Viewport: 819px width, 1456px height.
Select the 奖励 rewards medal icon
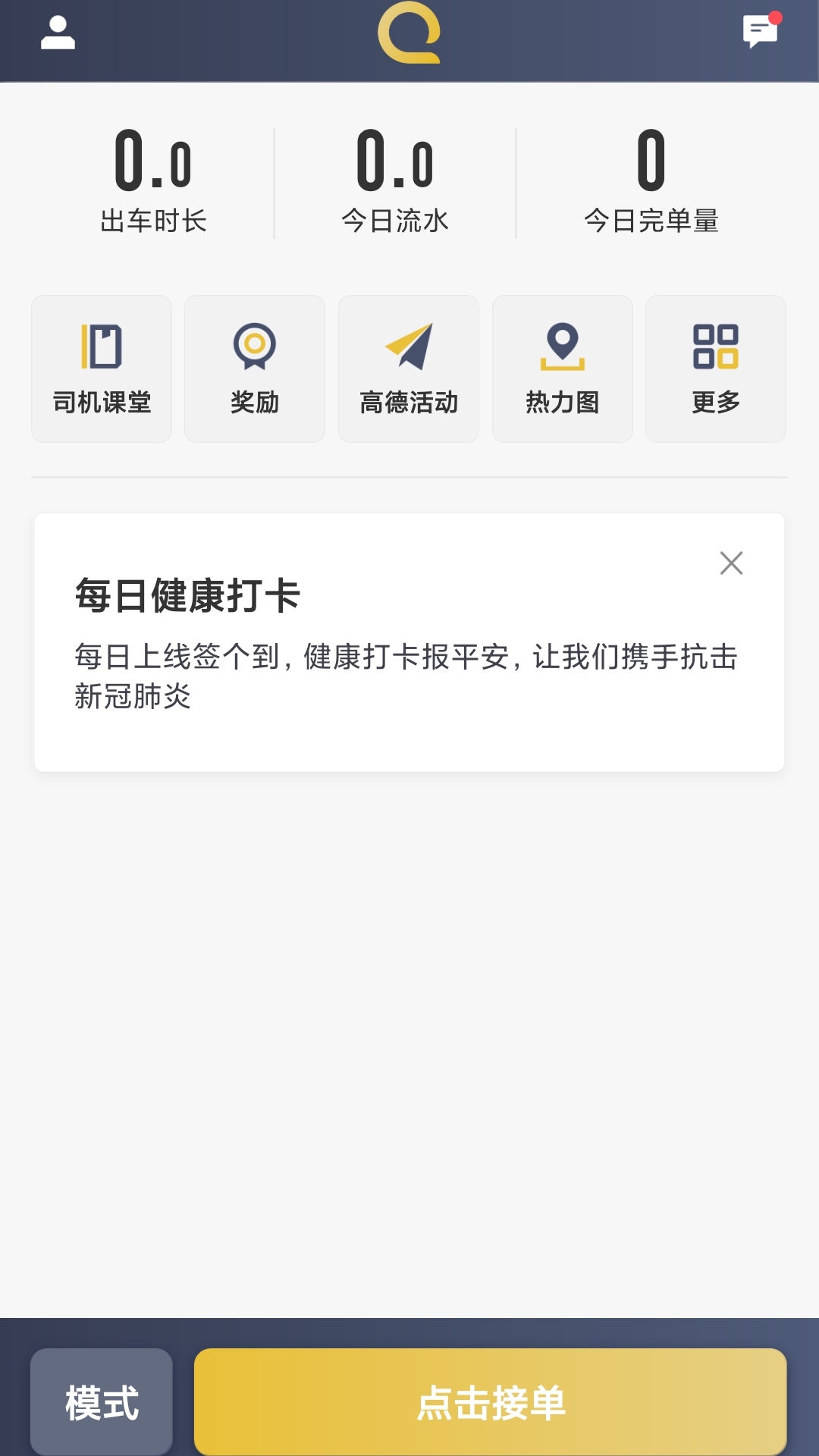pyautogui.click(x=255, y=368)
